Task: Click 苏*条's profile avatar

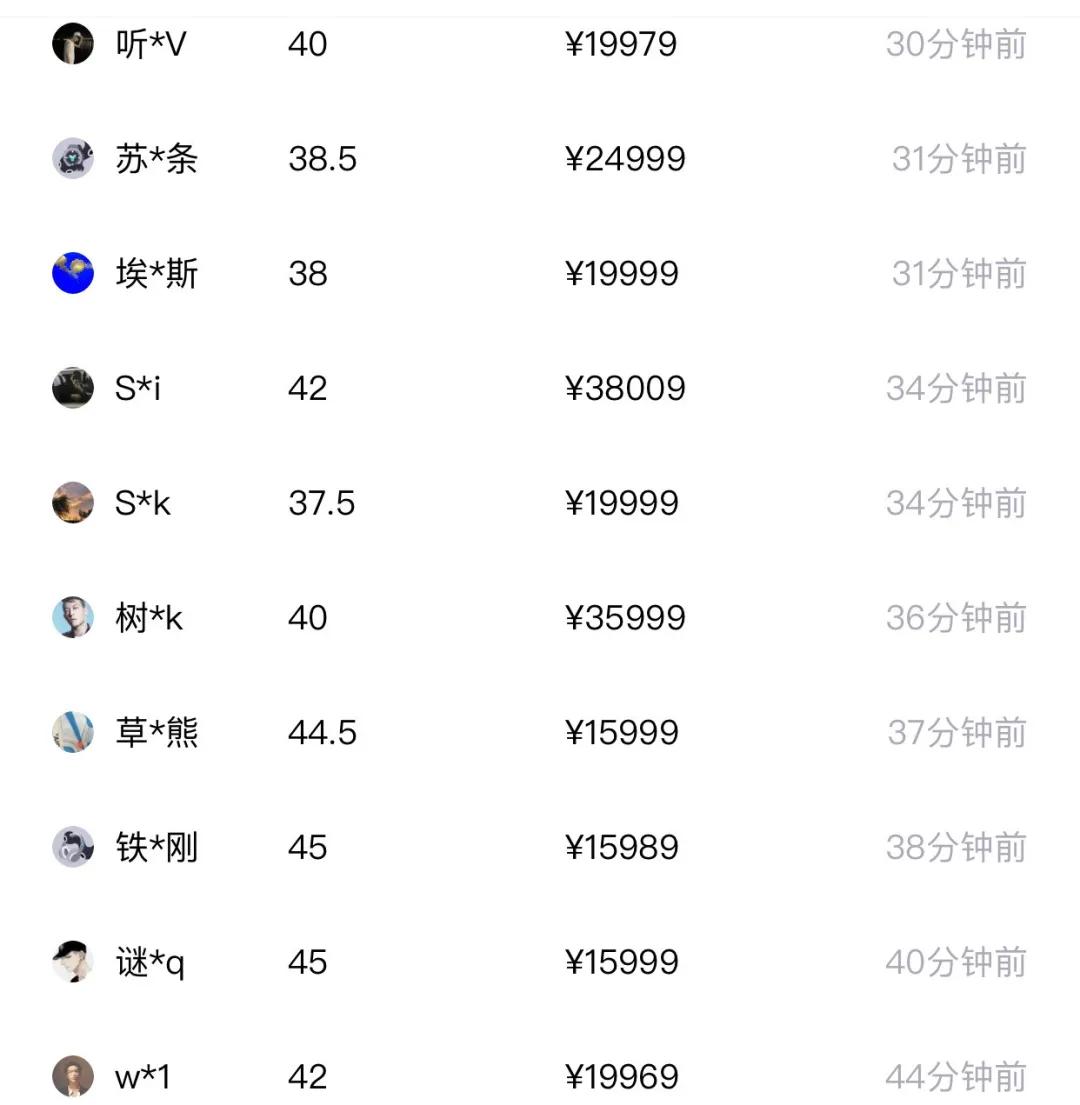Action: pyautogui.click(x=72, y=158)
